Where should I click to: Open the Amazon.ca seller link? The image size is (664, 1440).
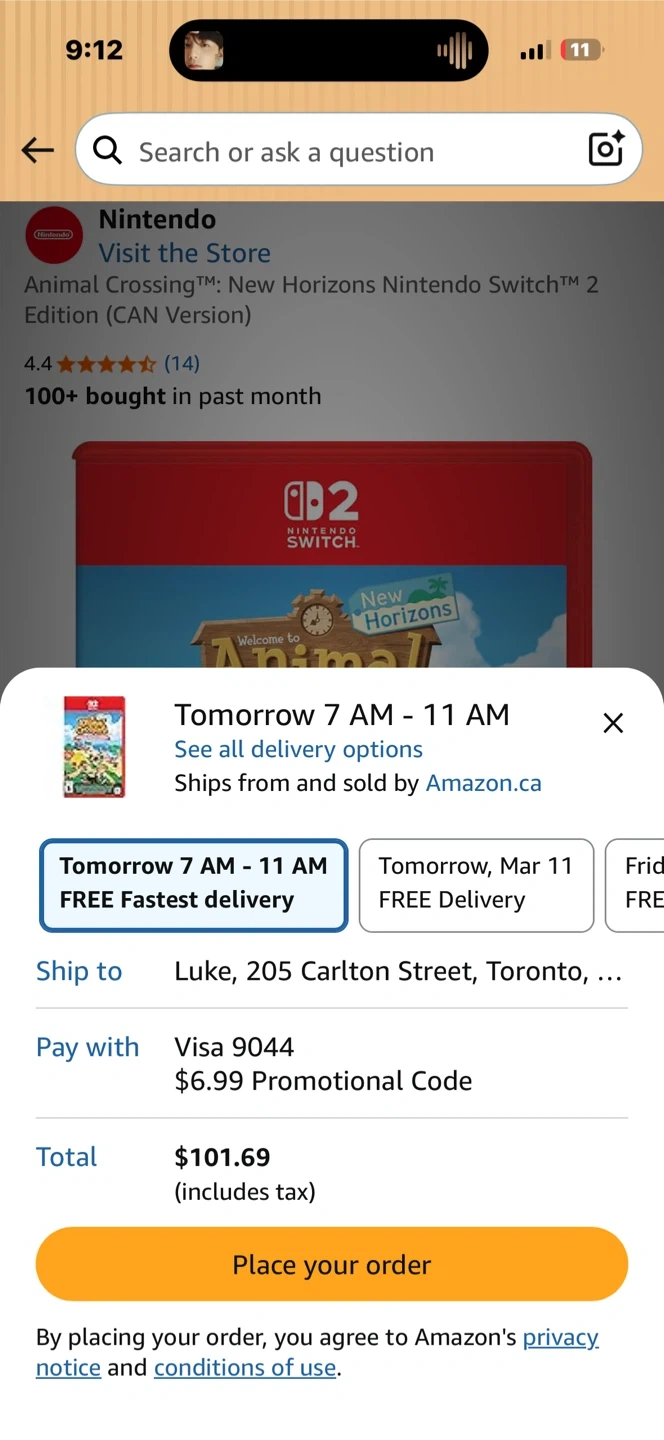pyautogui.click(x=484, y=783)
